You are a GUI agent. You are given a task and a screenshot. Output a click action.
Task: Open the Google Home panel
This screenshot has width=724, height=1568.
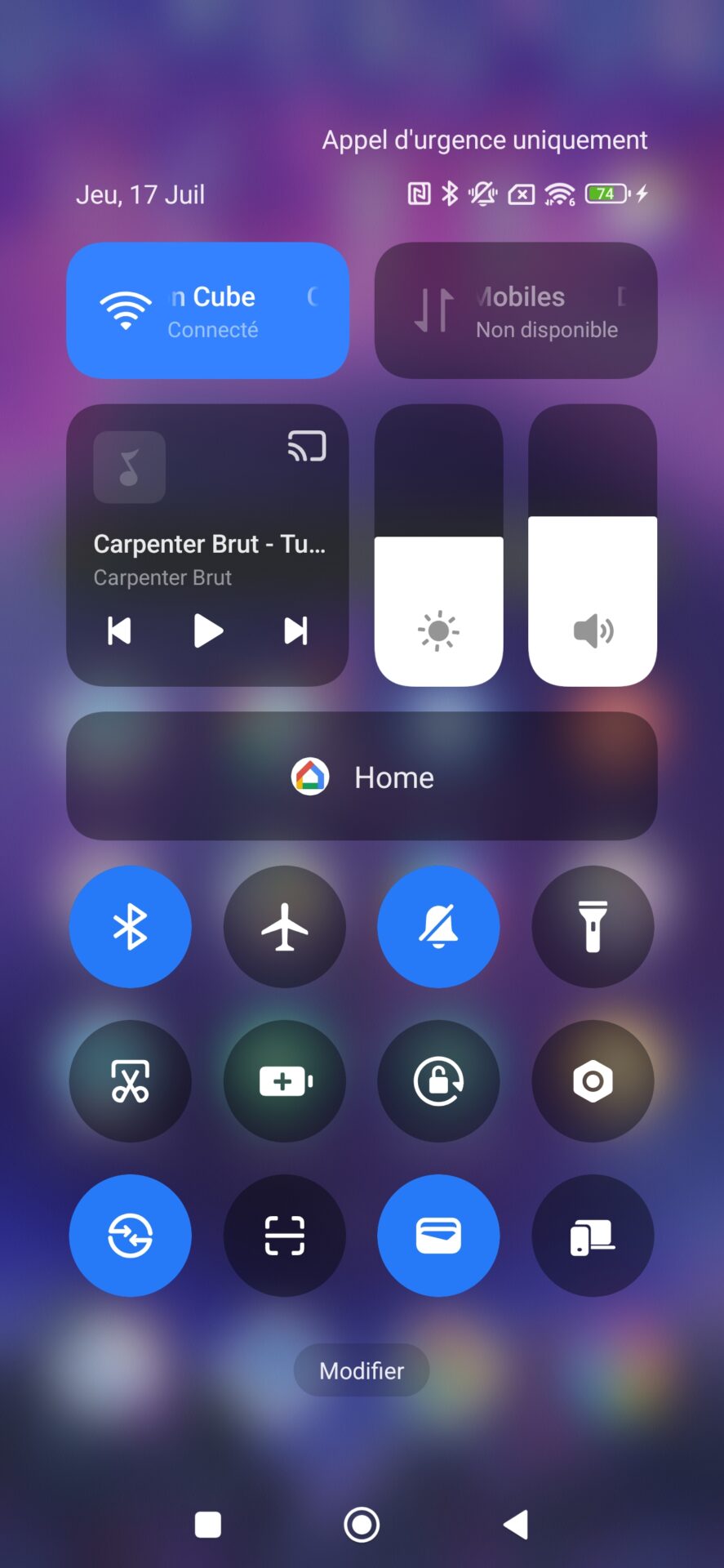pyautogui.click(x=362, y=776)
